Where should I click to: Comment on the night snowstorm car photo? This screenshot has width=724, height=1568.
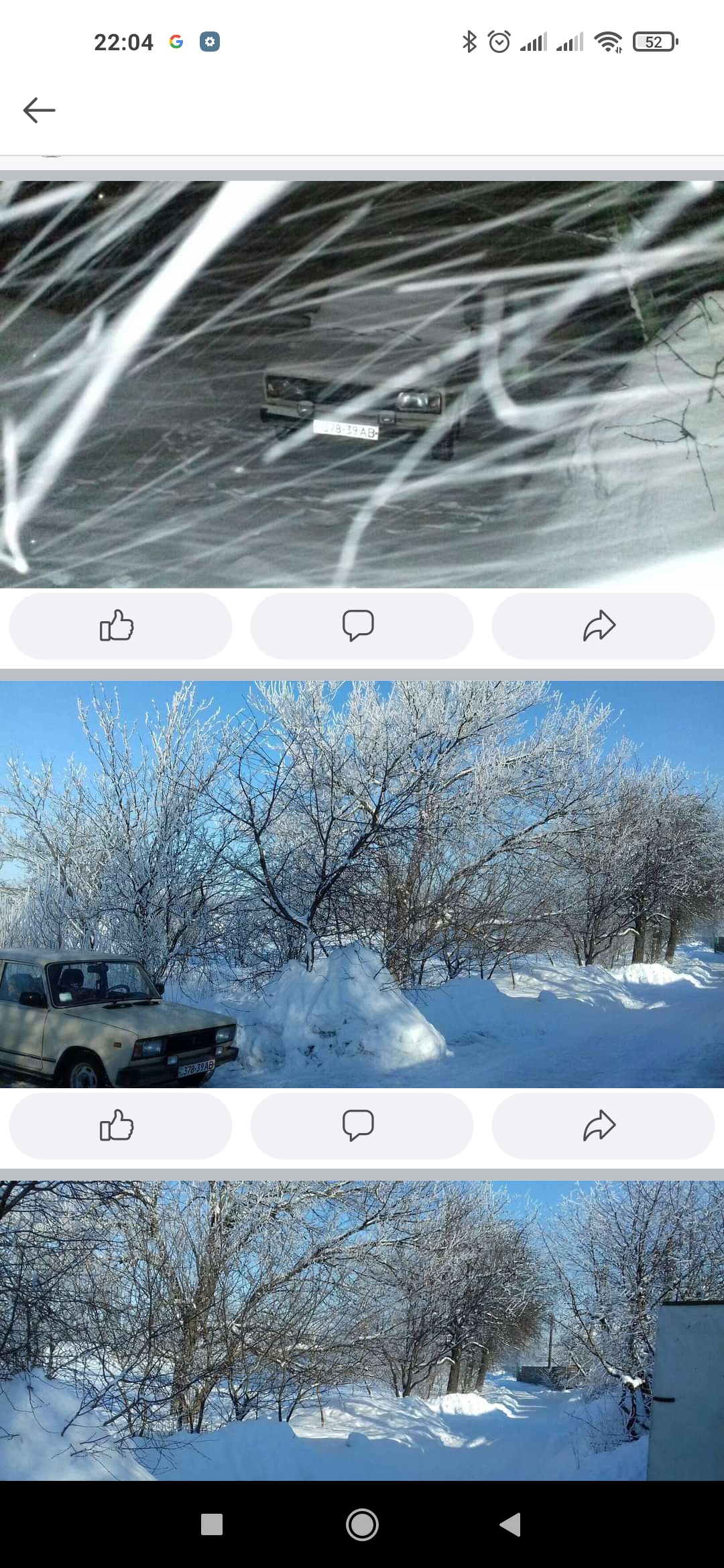[361, 626]
